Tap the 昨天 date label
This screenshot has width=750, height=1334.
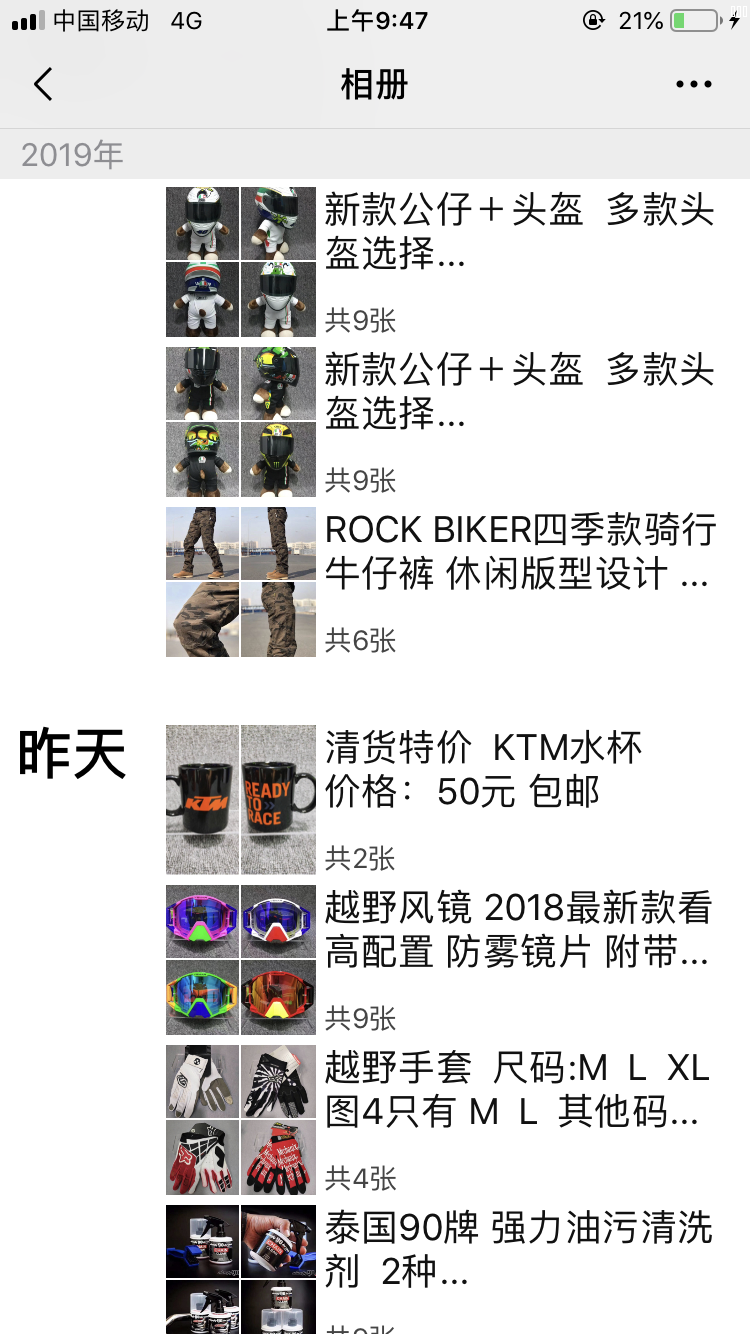point(70,754)
